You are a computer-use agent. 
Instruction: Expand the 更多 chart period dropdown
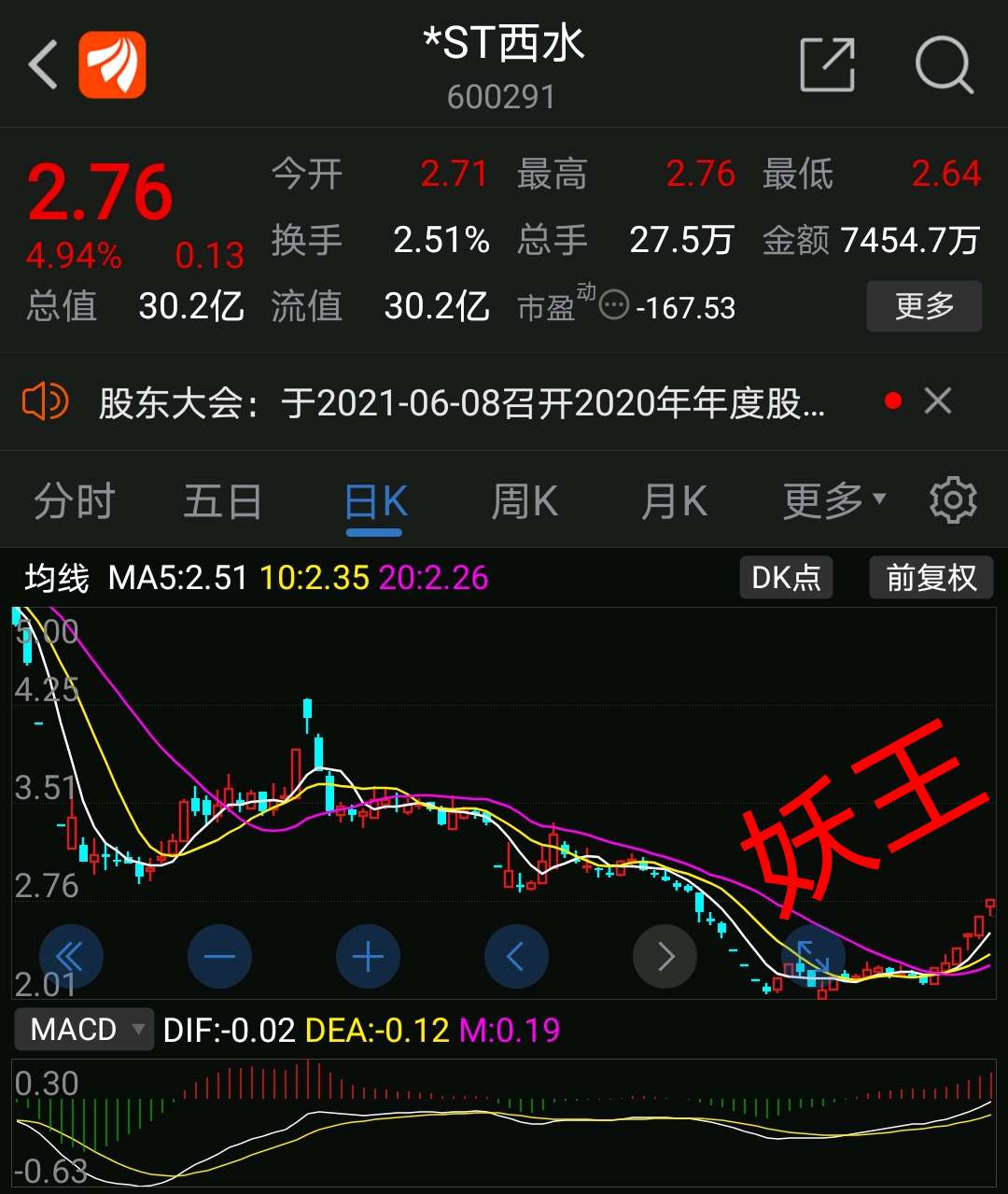832,499
